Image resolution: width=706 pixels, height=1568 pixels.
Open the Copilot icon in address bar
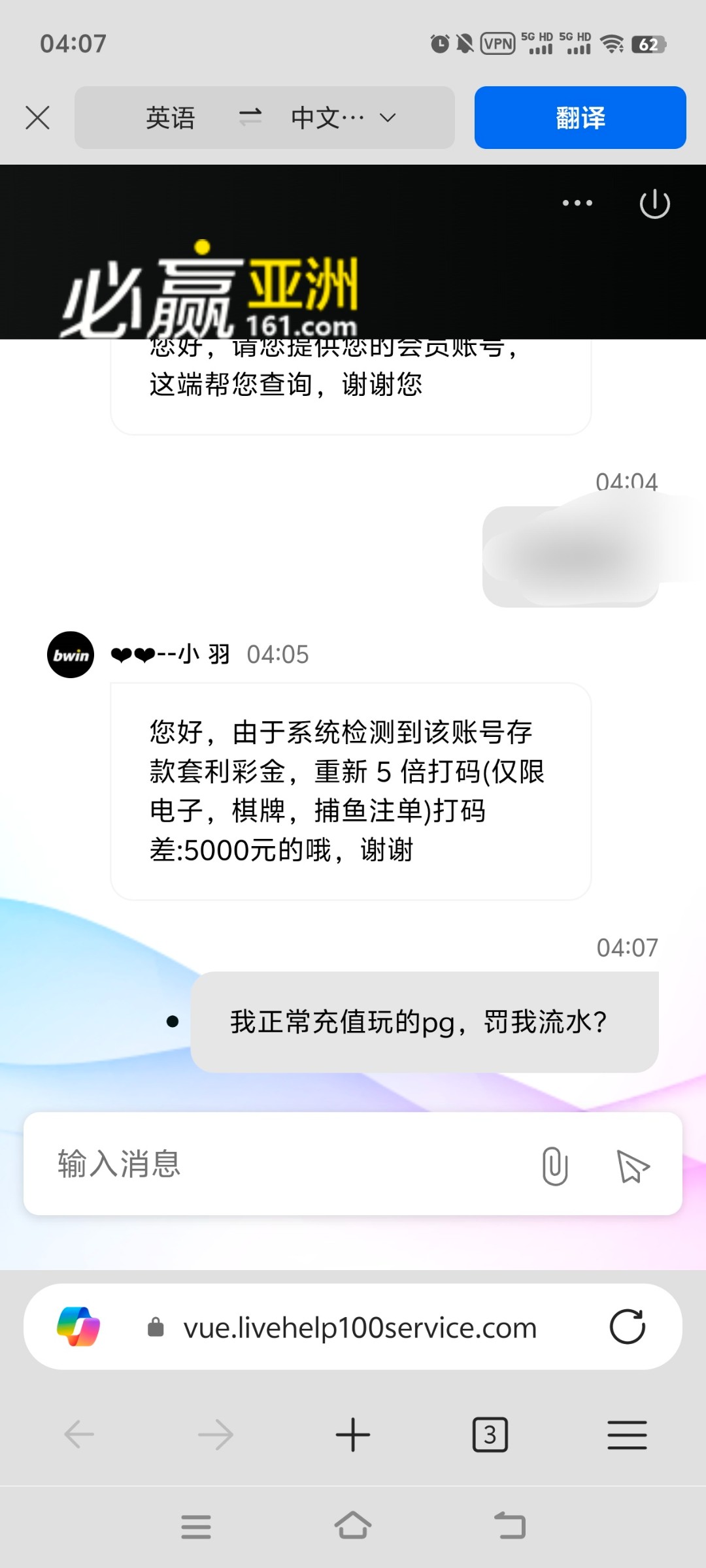click(78, 1327)
